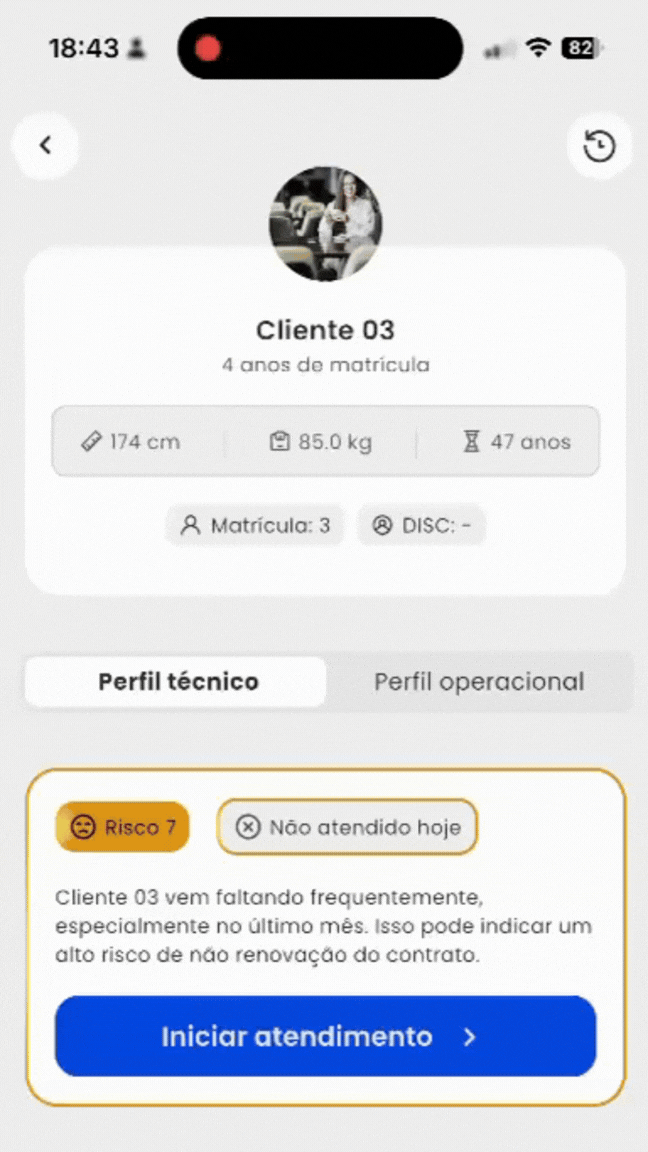Image resolution: width=648 pixels, height=1152 pixels.
Task: Select the Perfil técnico tab
Action: tap(177, 682)
